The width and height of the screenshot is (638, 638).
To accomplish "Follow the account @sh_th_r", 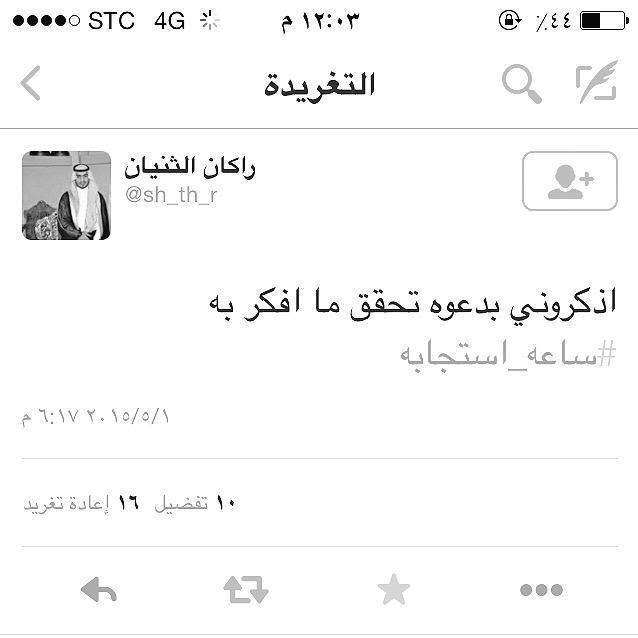I will (x=570, y=181).
